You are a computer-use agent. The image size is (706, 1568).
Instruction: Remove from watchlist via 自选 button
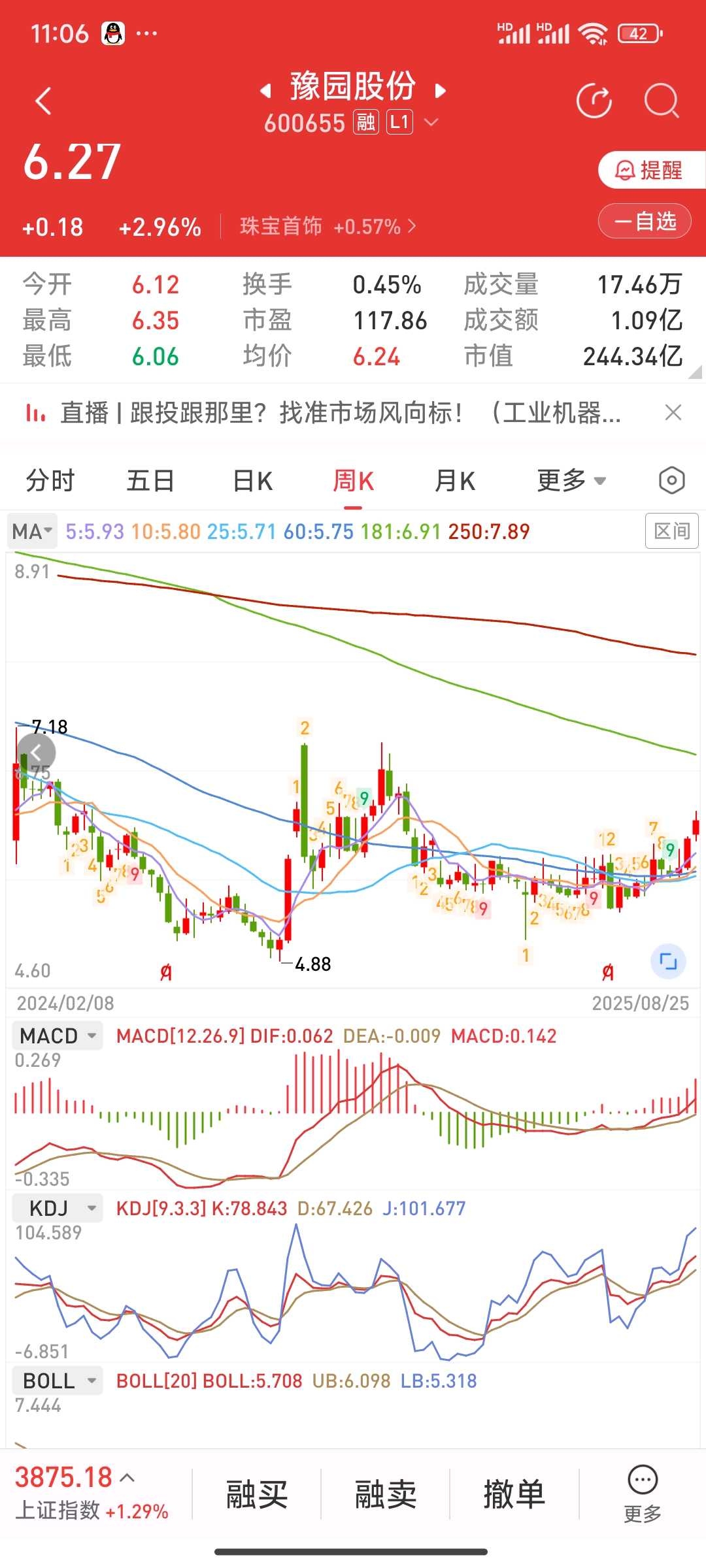(645, 221)
